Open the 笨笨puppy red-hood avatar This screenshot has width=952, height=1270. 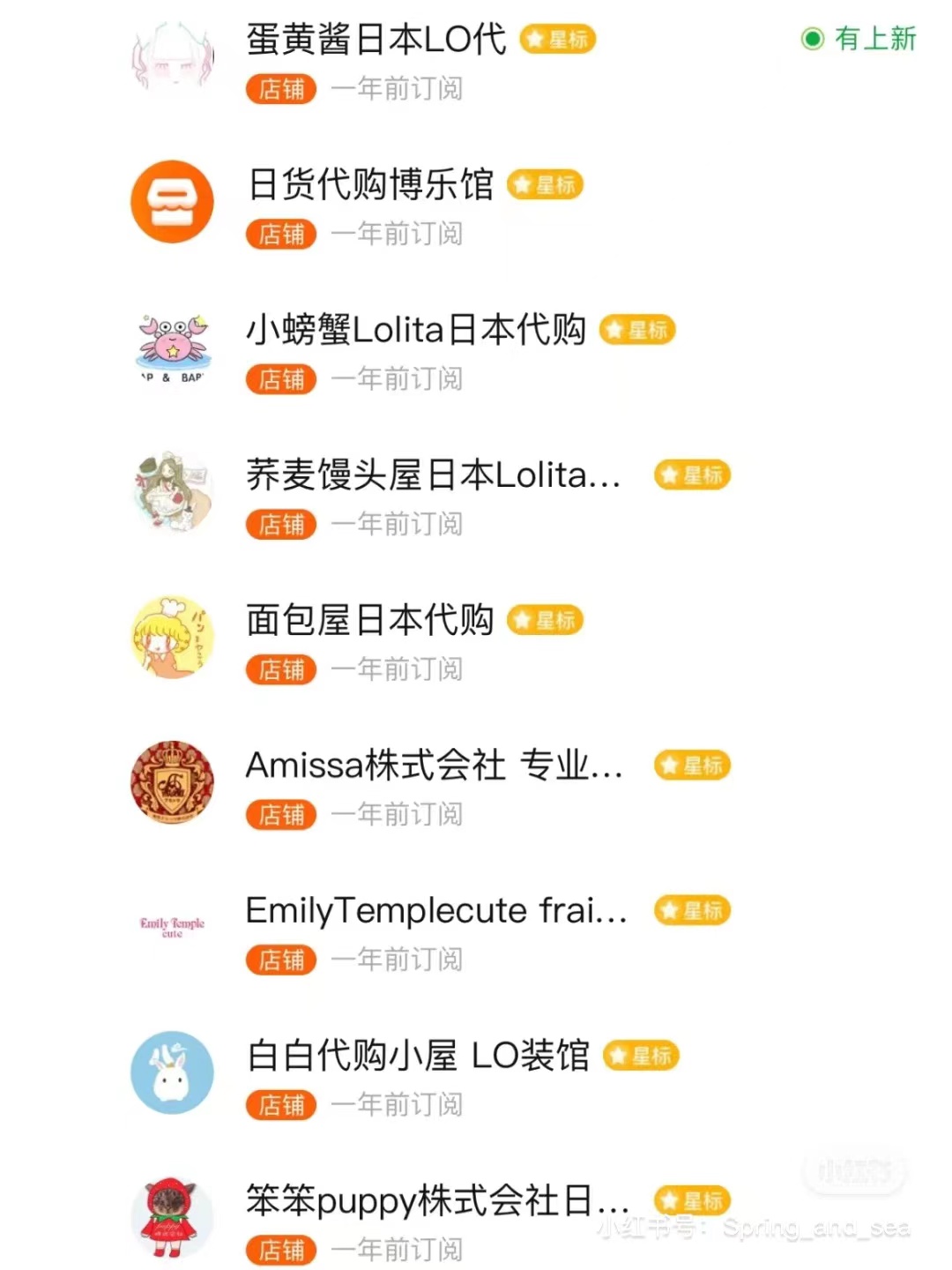[x=172, y=1217]
